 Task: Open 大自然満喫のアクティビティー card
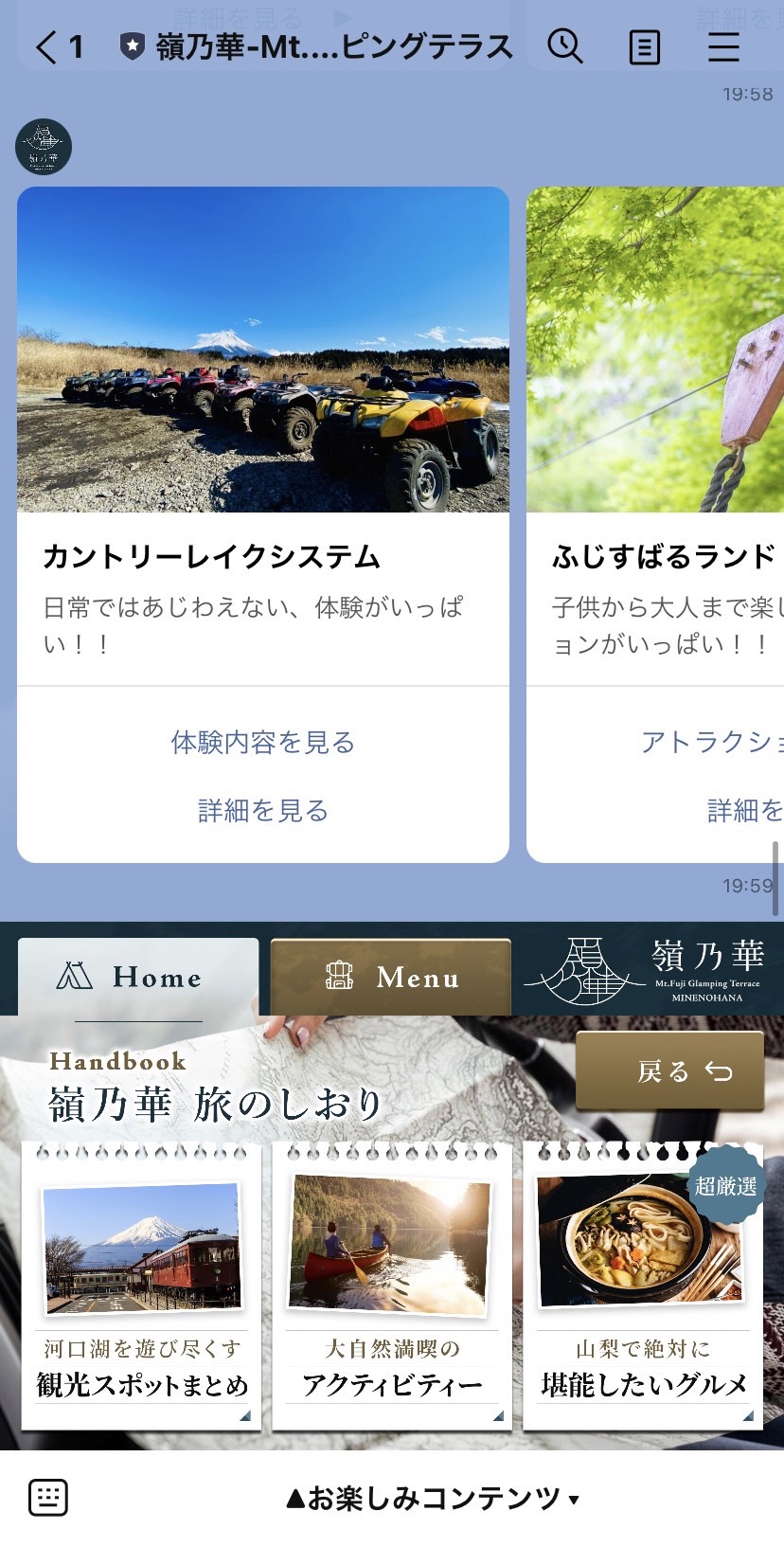[x=392, y=1288]
